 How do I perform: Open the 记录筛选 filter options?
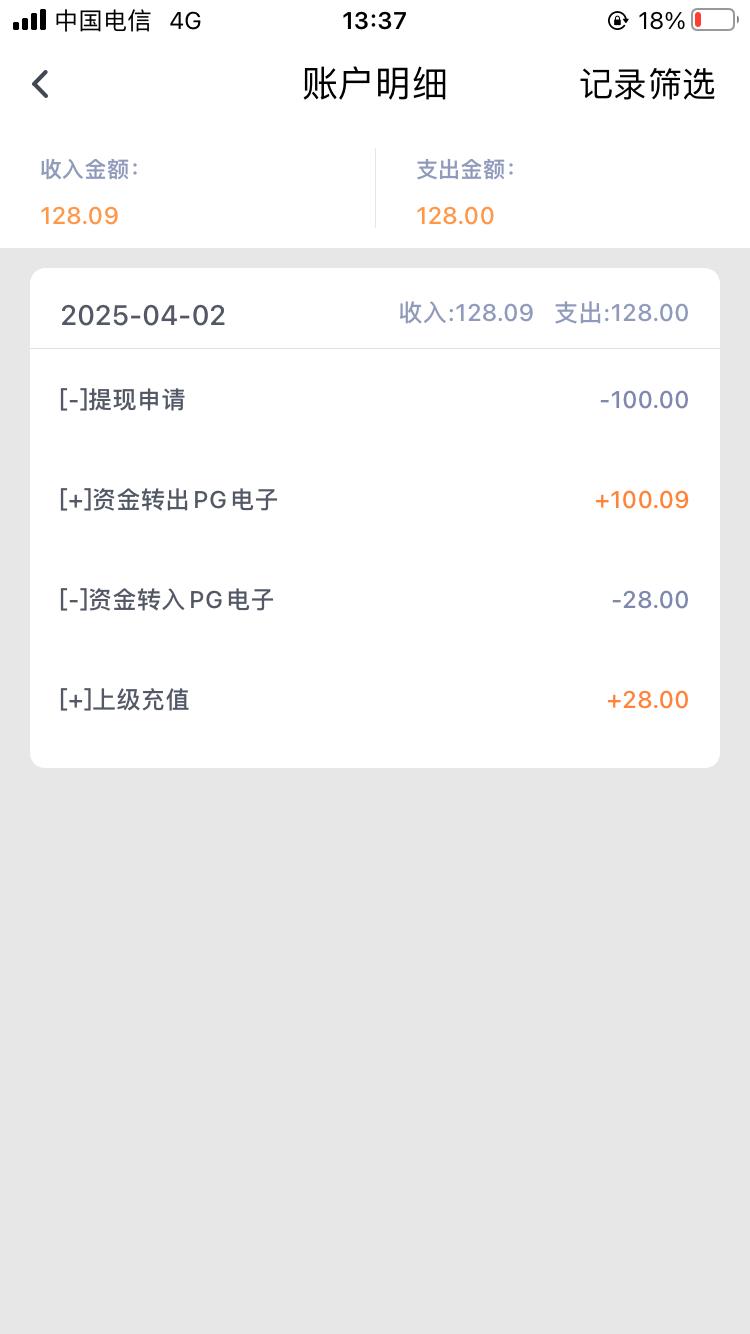(646, 84)
